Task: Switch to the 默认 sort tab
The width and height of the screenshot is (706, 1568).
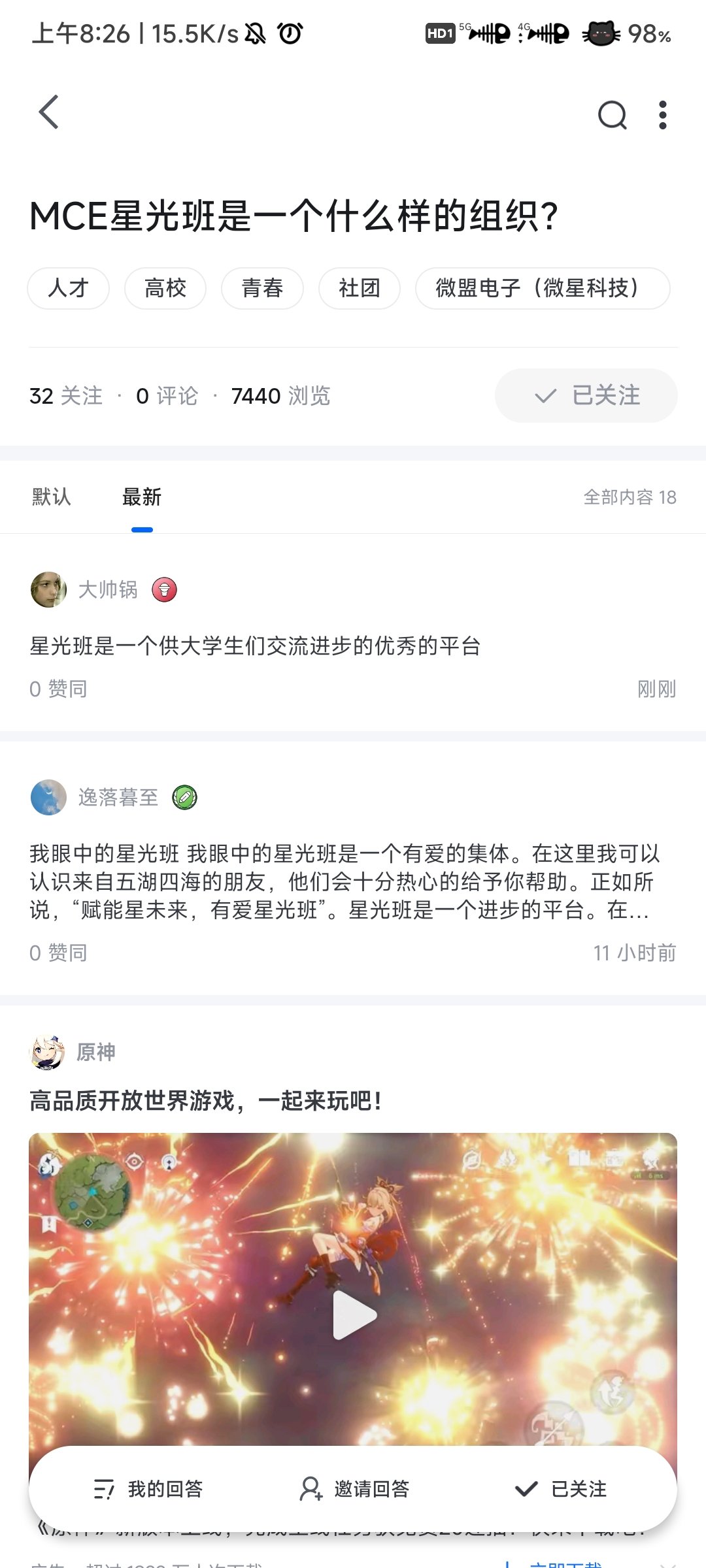Action: coord(51,497)
